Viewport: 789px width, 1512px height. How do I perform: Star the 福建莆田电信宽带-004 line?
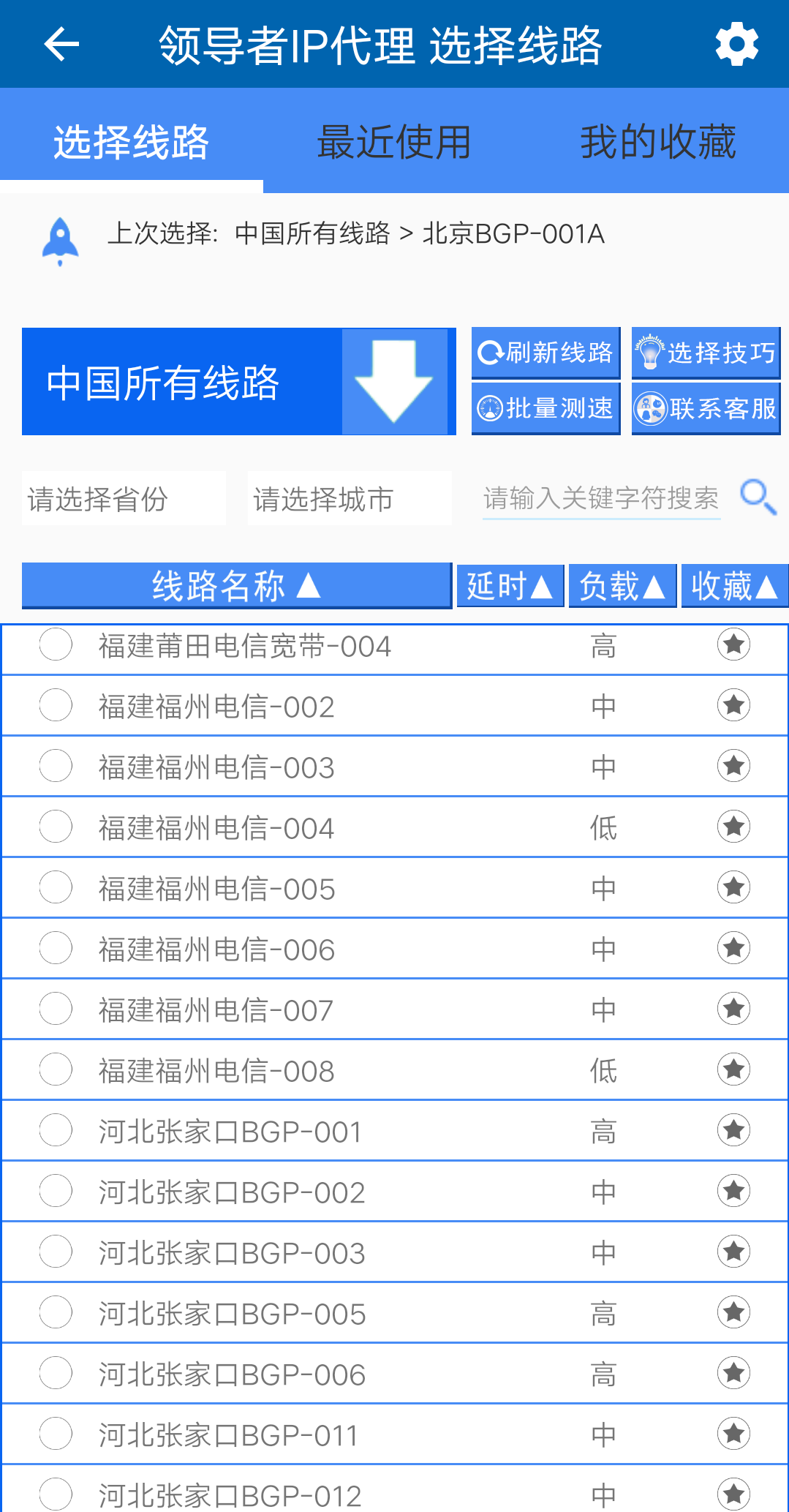point(733,644)
